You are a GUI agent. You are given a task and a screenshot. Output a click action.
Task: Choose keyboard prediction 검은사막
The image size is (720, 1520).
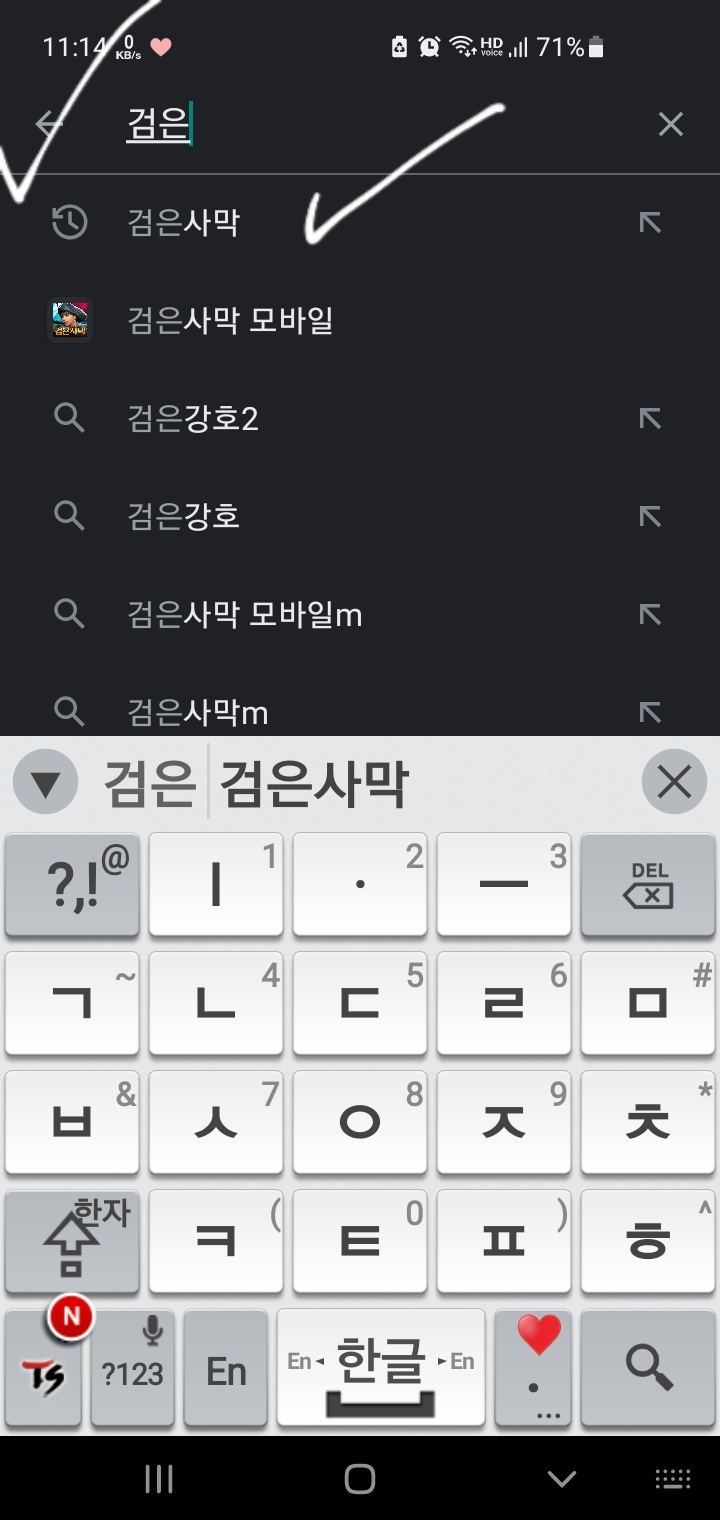click(314, 784)
